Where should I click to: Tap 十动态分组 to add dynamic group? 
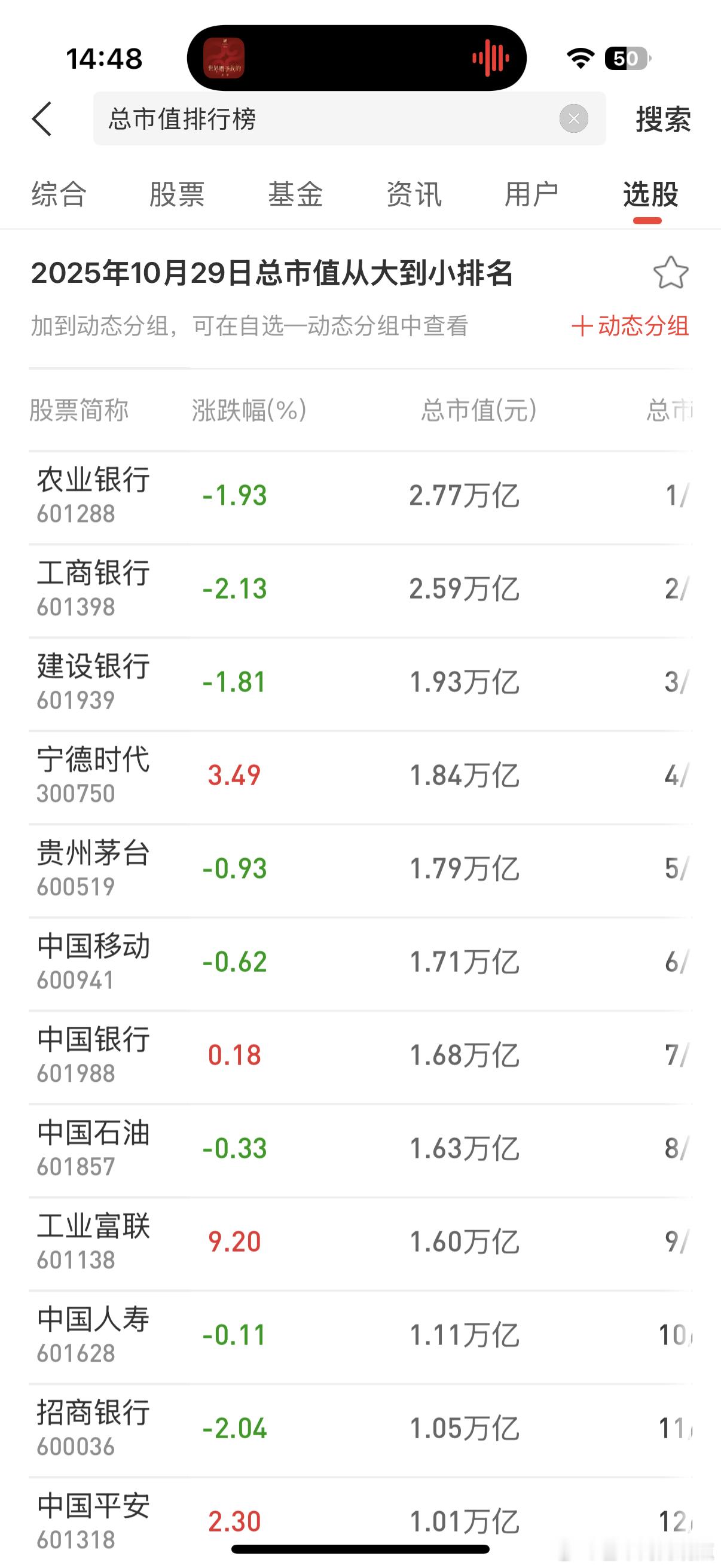tap(631, 327)
